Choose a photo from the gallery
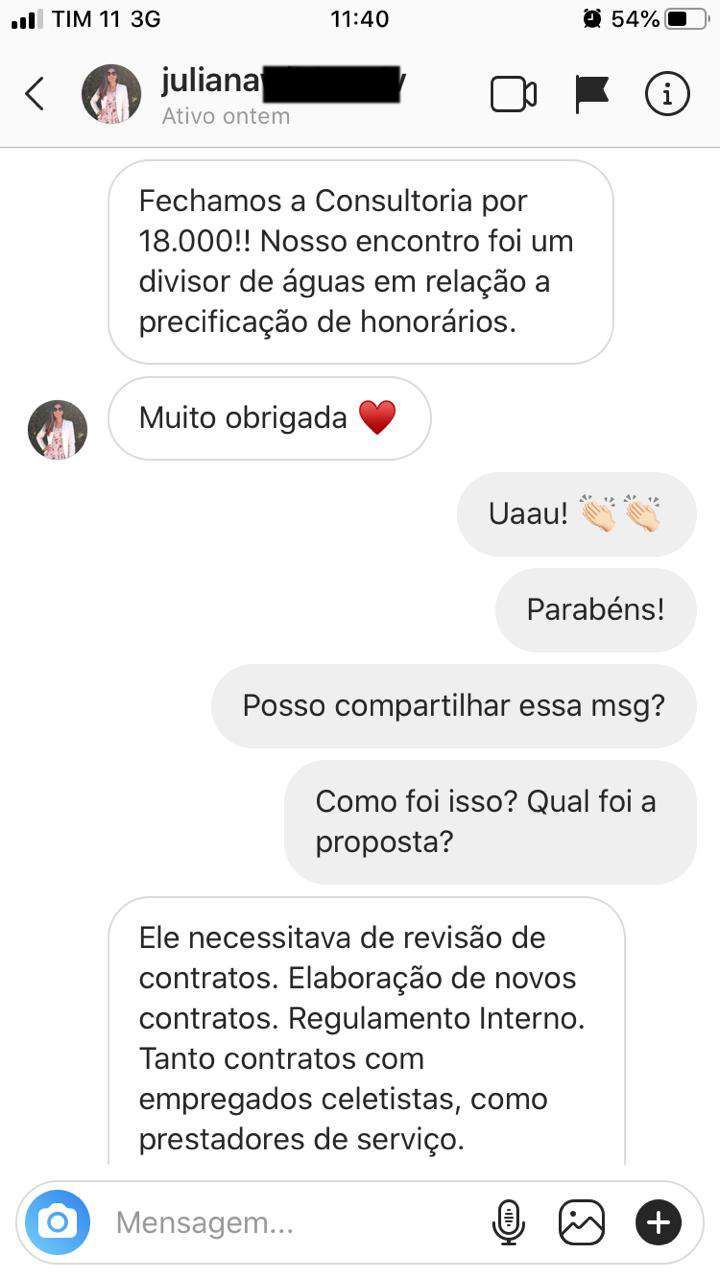 [582, 1222]
